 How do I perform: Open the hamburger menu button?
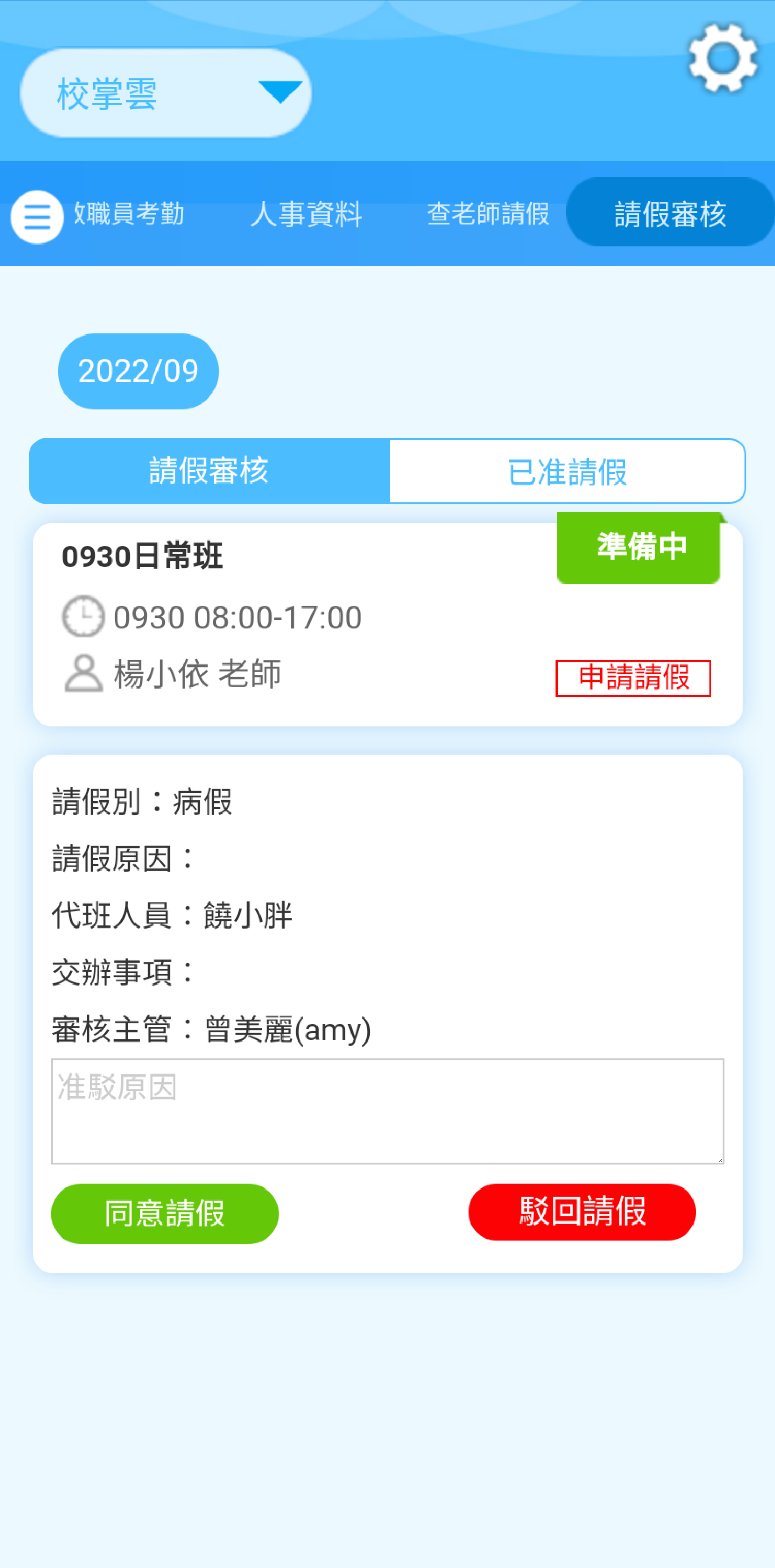[x=37, y=217]
